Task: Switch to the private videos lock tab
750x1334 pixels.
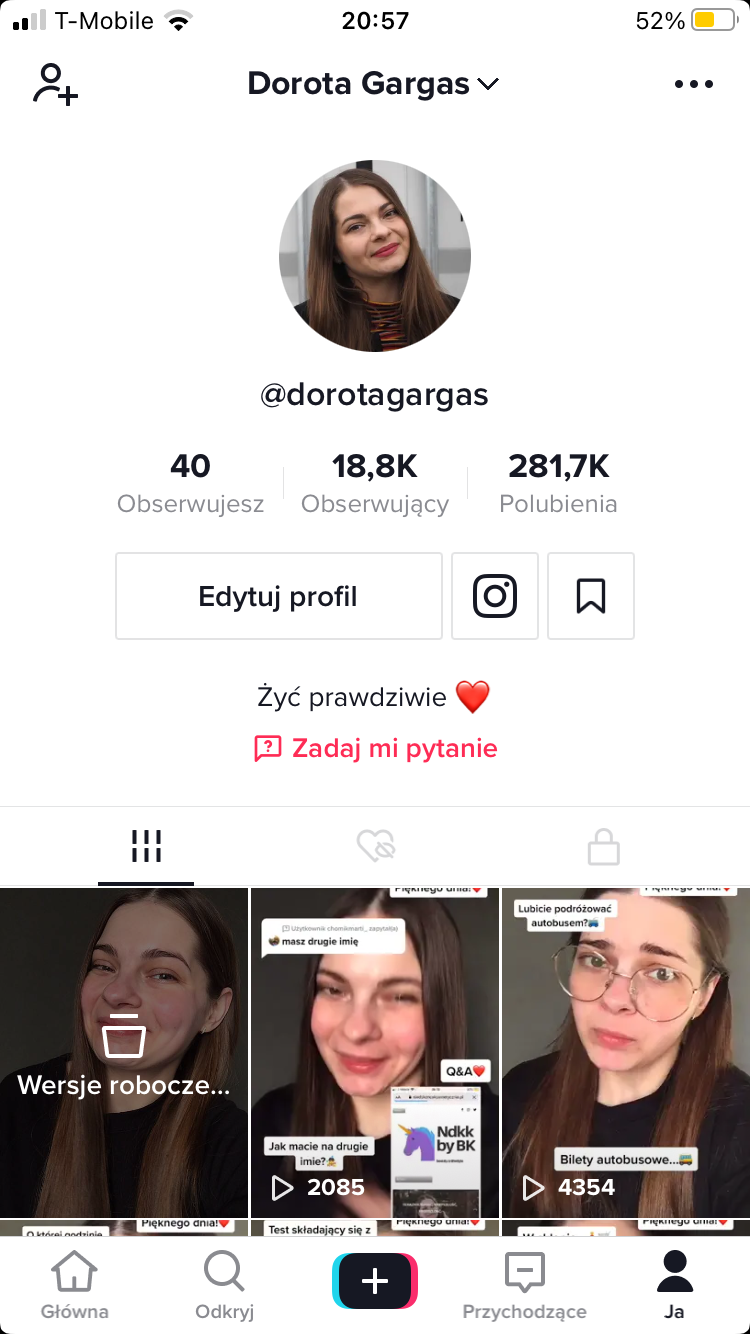Action: pos(603,847)
